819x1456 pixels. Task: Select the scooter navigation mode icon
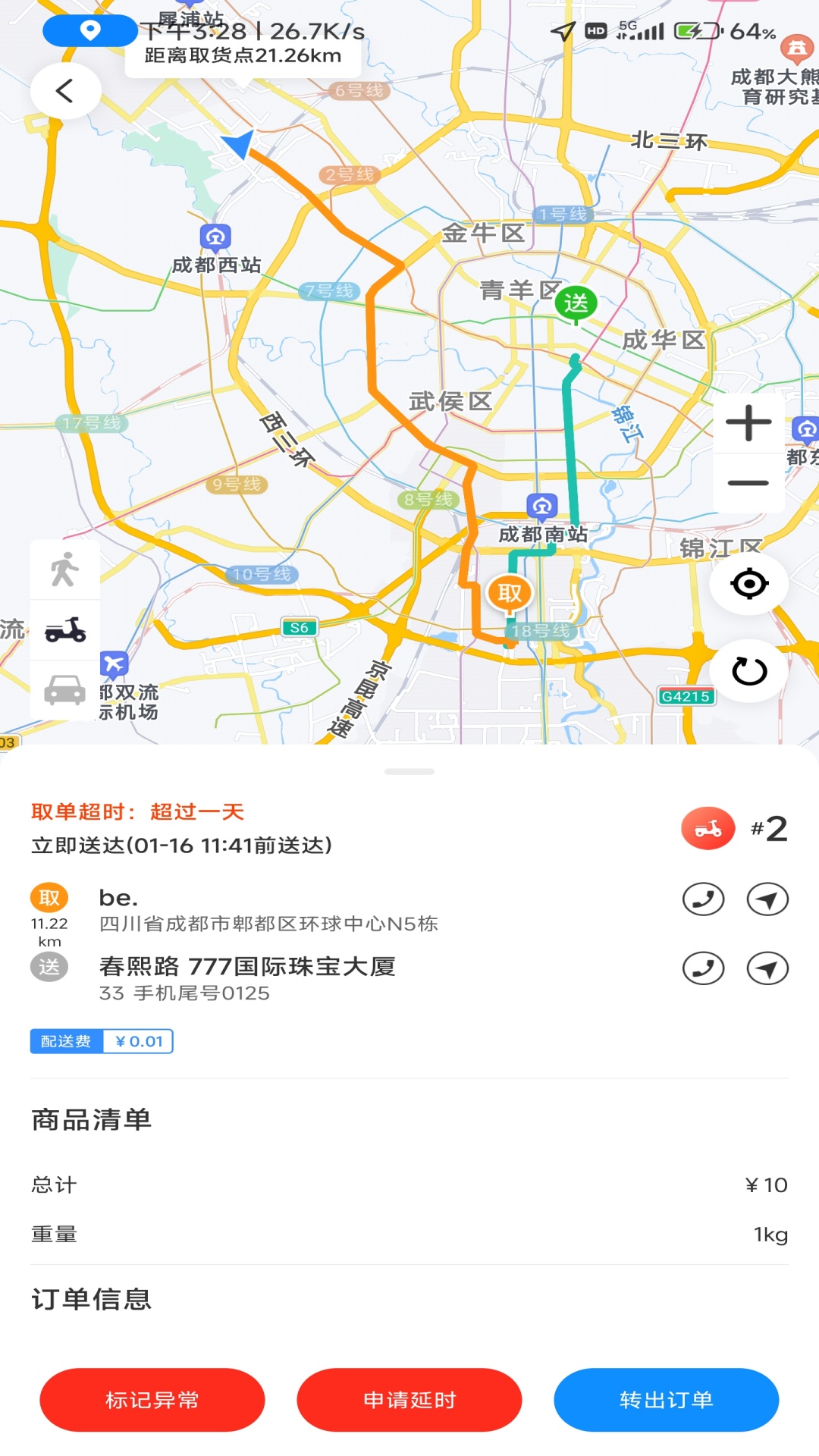click(64, 632)
